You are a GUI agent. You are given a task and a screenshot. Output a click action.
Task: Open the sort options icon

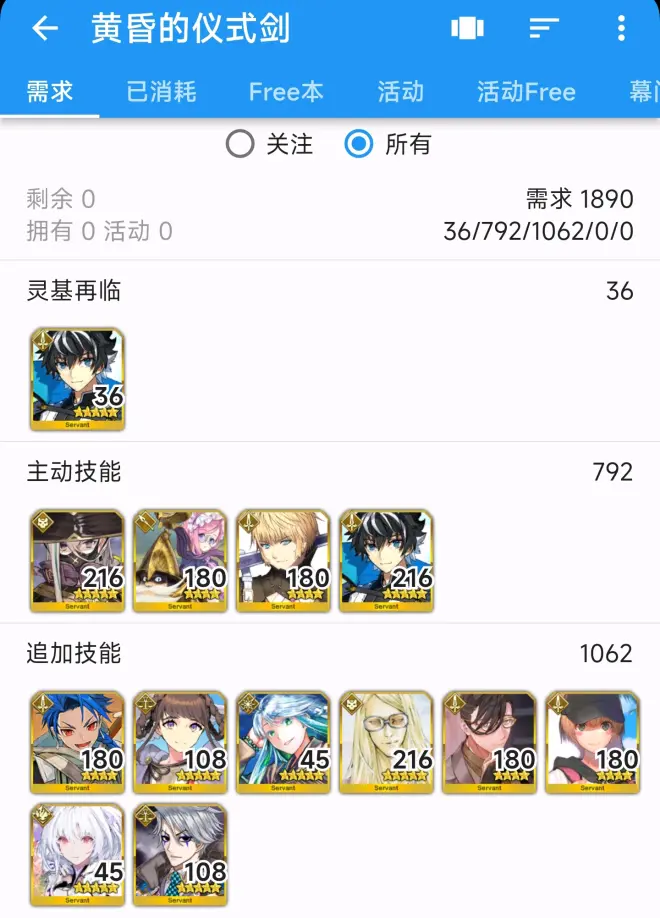(544, 29)
